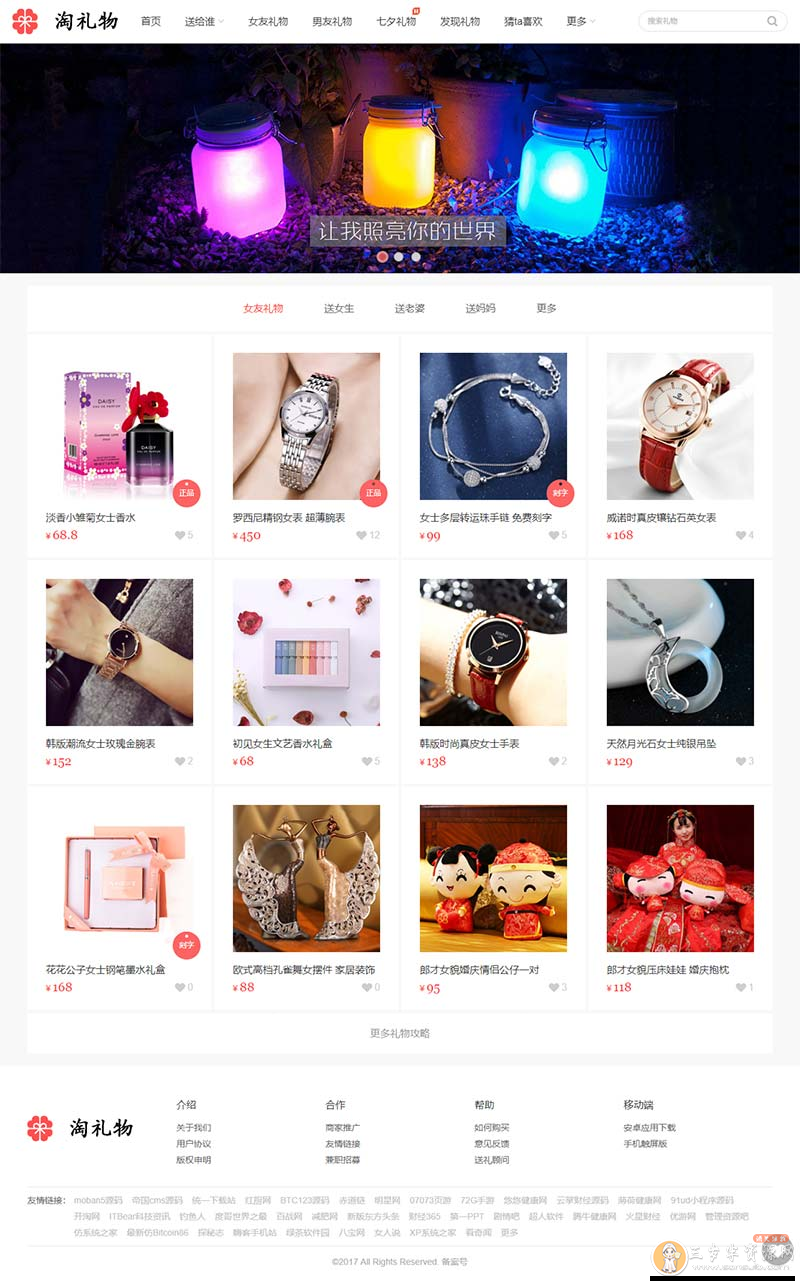Image resolution: width=800 pixels, height=1281 pixels.
Task: Open the 七夕礼物 nav item
Action: click(x=396, y=21)
